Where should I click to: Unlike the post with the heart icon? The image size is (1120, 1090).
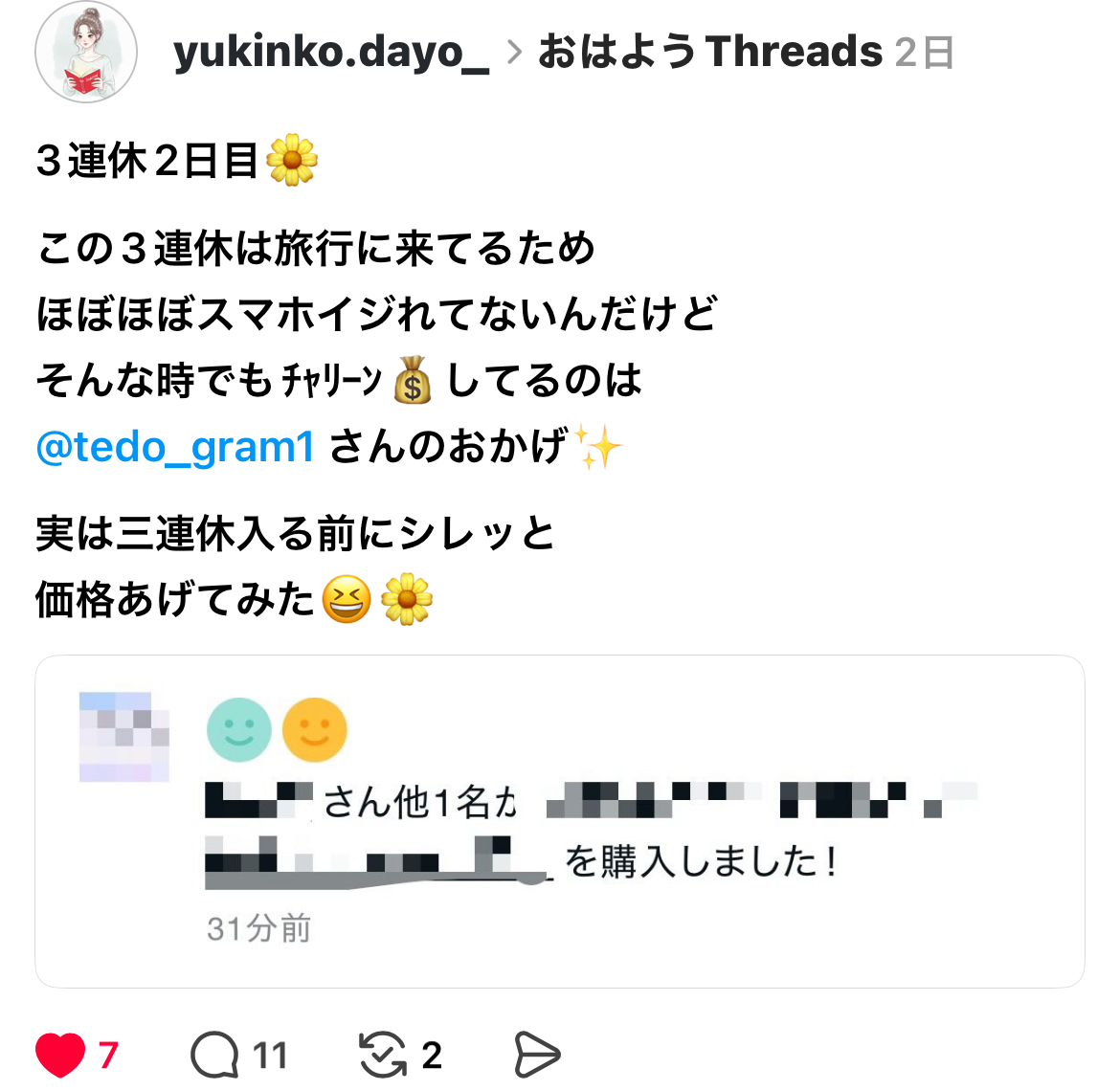pyautogui.click(x=60, y=1055)
